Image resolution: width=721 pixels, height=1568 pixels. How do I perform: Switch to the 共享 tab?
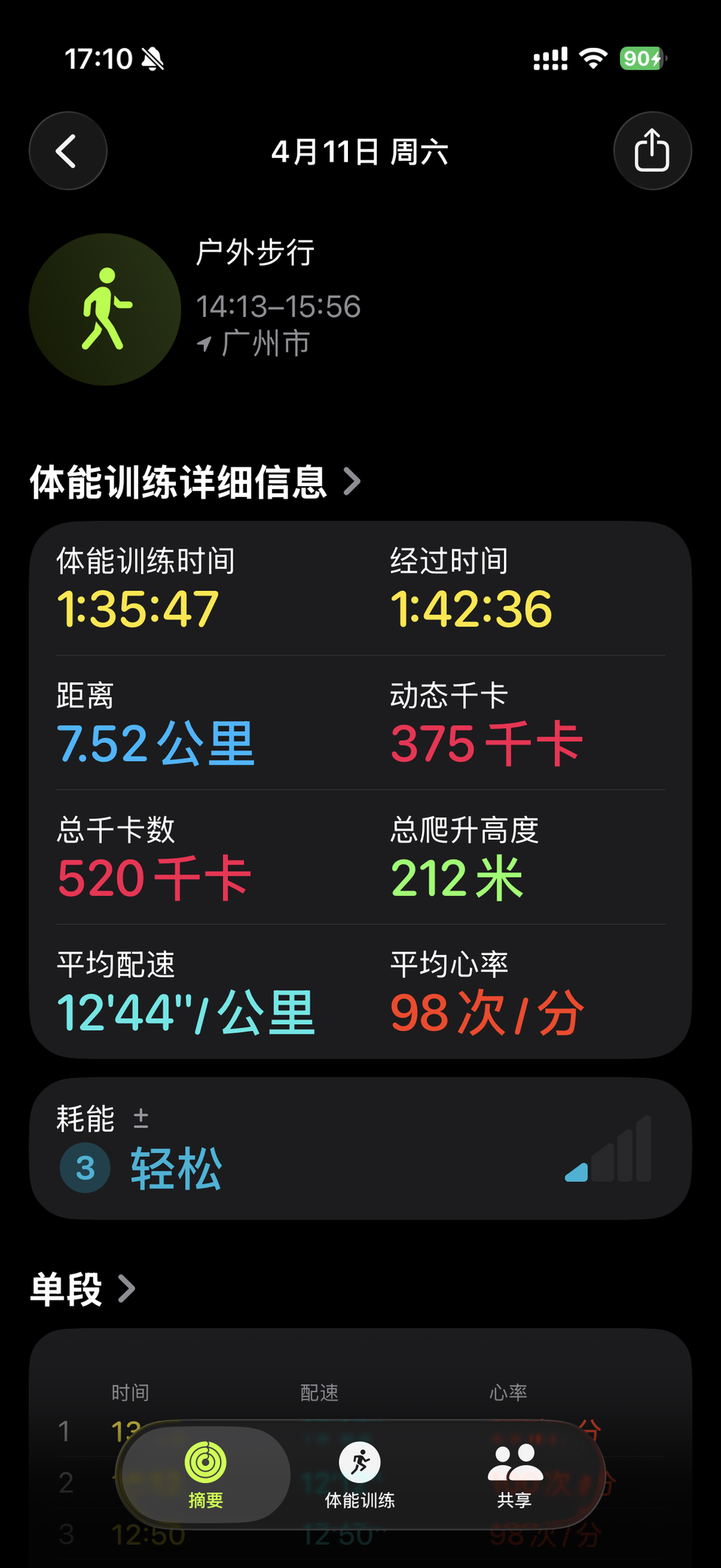click(x=515, y=1474)
